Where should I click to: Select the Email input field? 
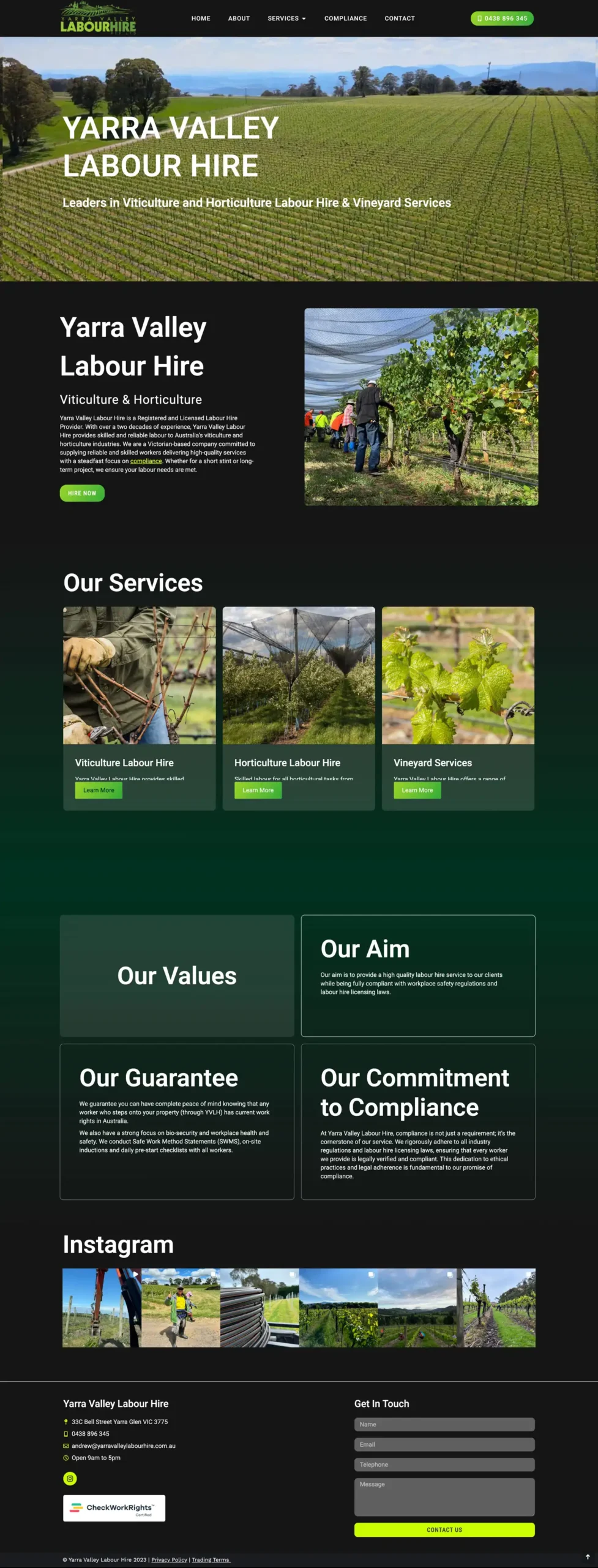(x=444, y=1444)
